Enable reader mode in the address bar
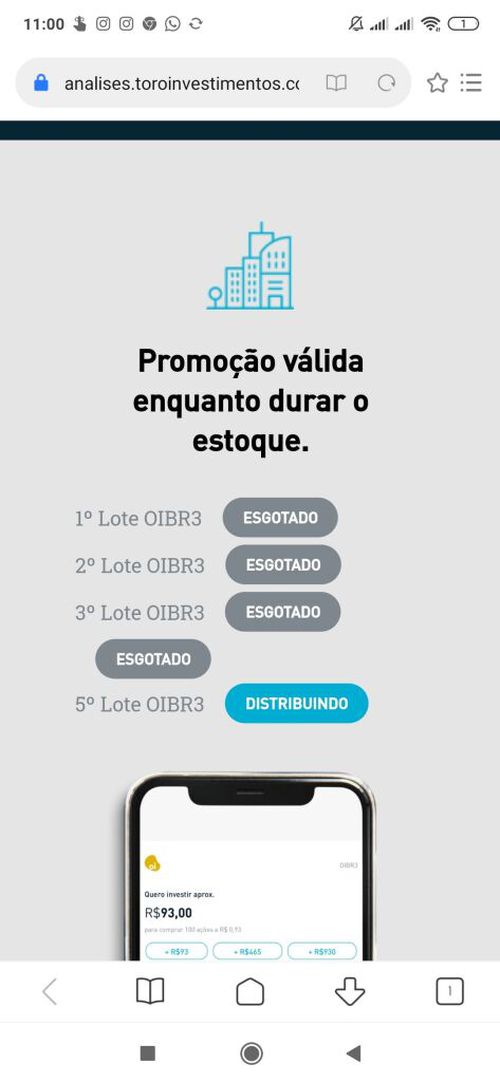500x1082 pixels. point(336,83)
